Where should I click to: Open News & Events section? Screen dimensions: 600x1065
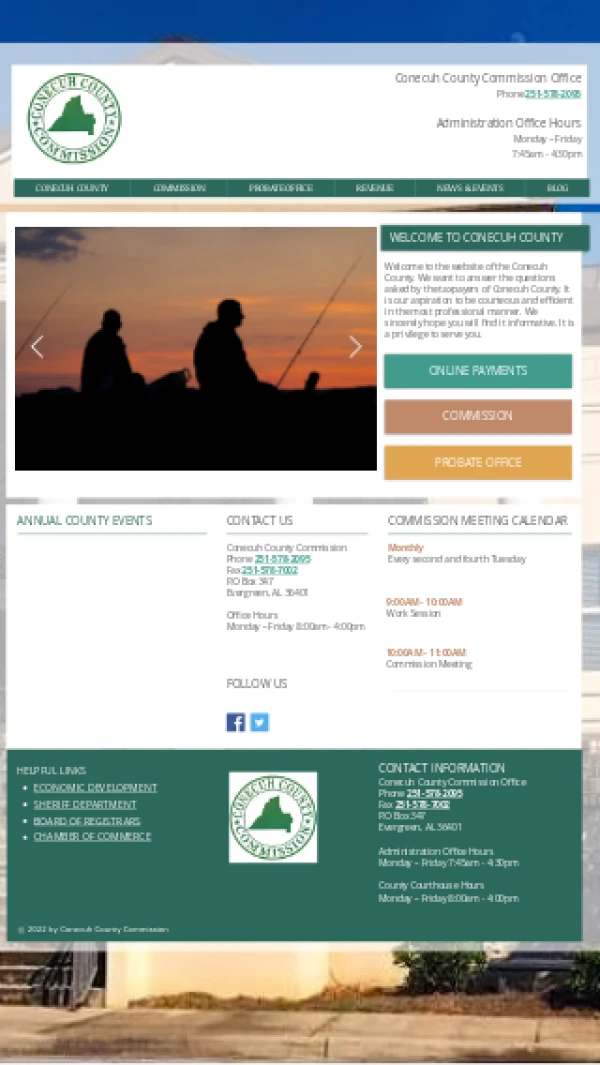click(x=469, y=188)
